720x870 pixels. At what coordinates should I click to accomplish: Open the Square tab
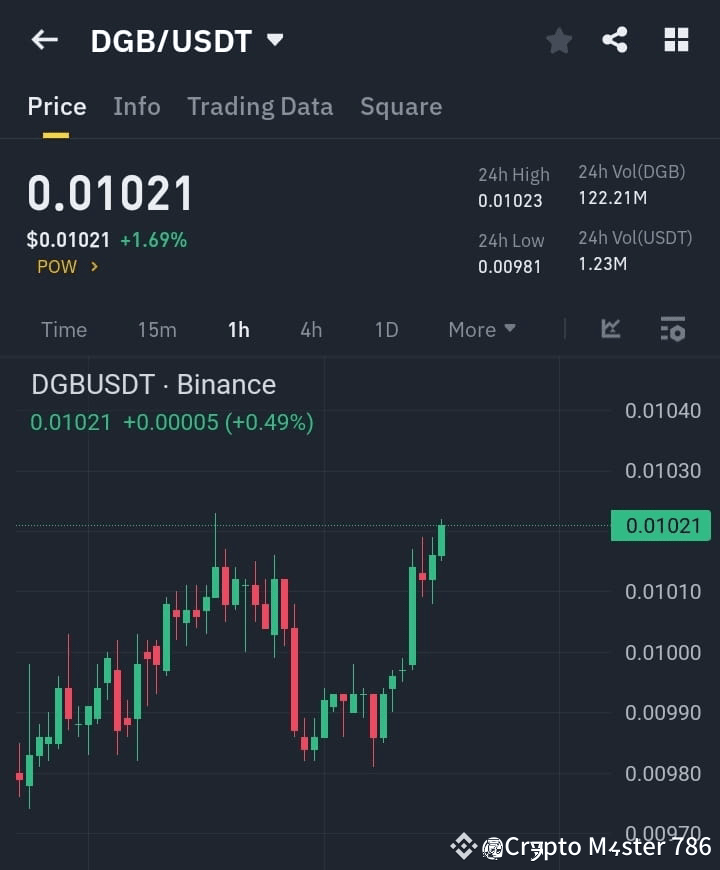(x=401, y=106)
